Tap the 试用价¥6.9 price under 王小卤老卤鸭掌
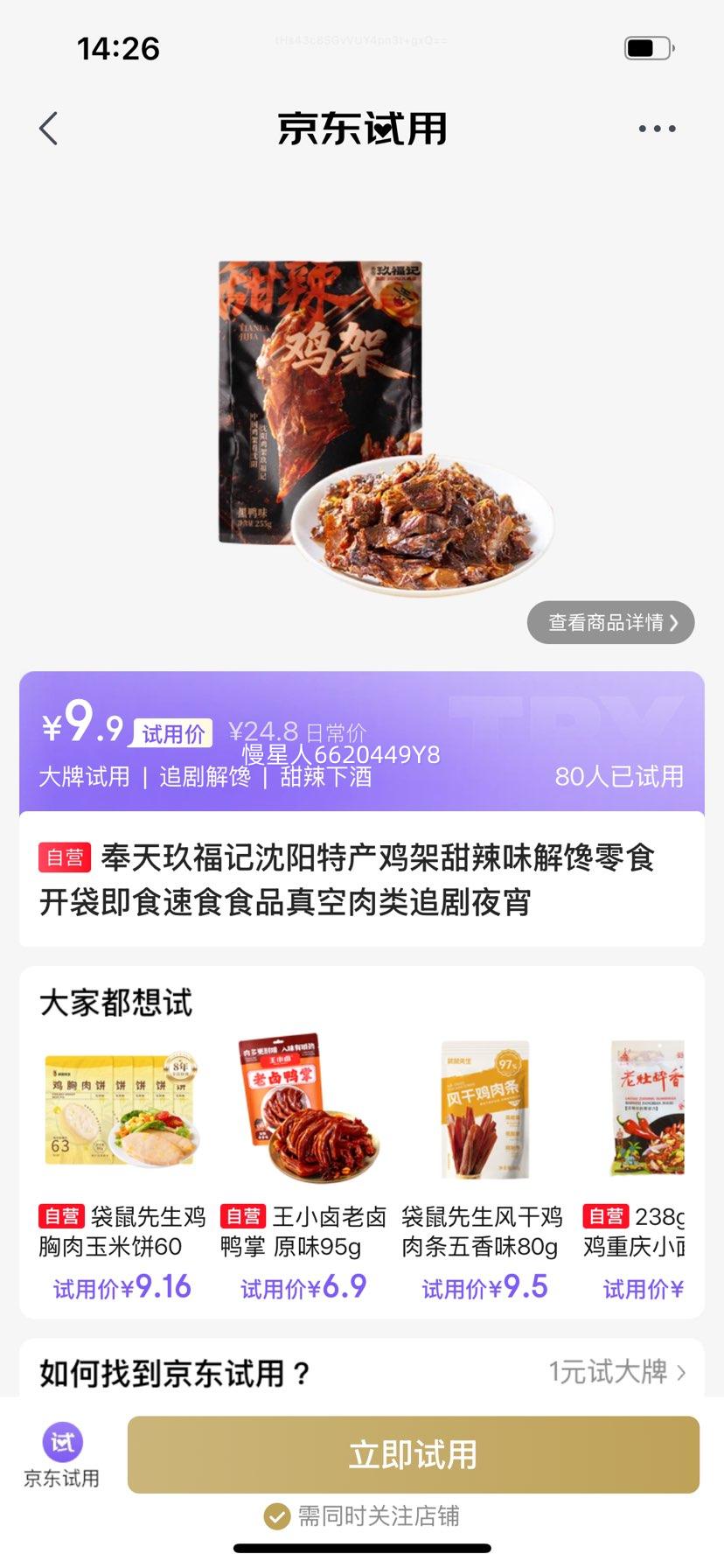The height and width of the screenshot is (1568, 724). [x=302, y=1287]
